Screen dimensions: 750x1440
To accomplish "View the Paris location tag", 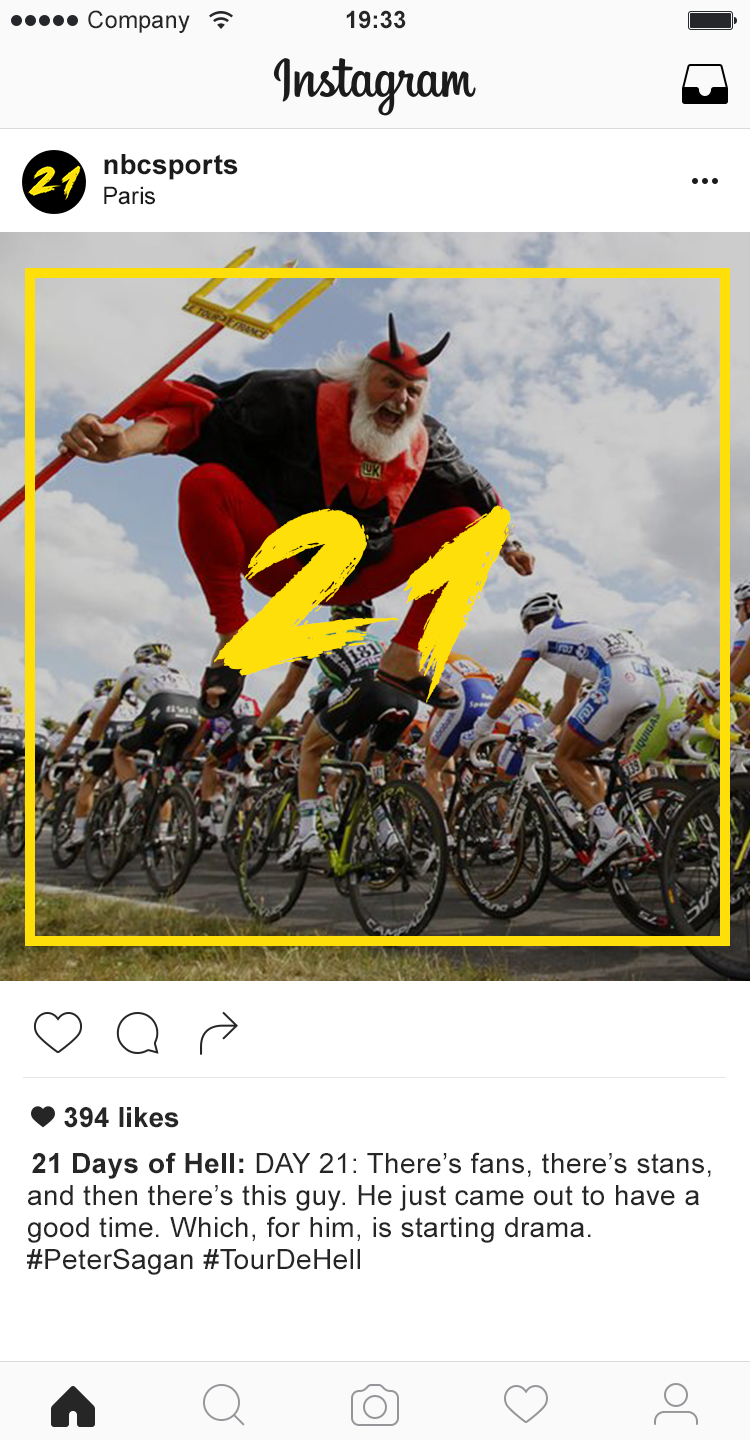I will click(x=129, y=196).
